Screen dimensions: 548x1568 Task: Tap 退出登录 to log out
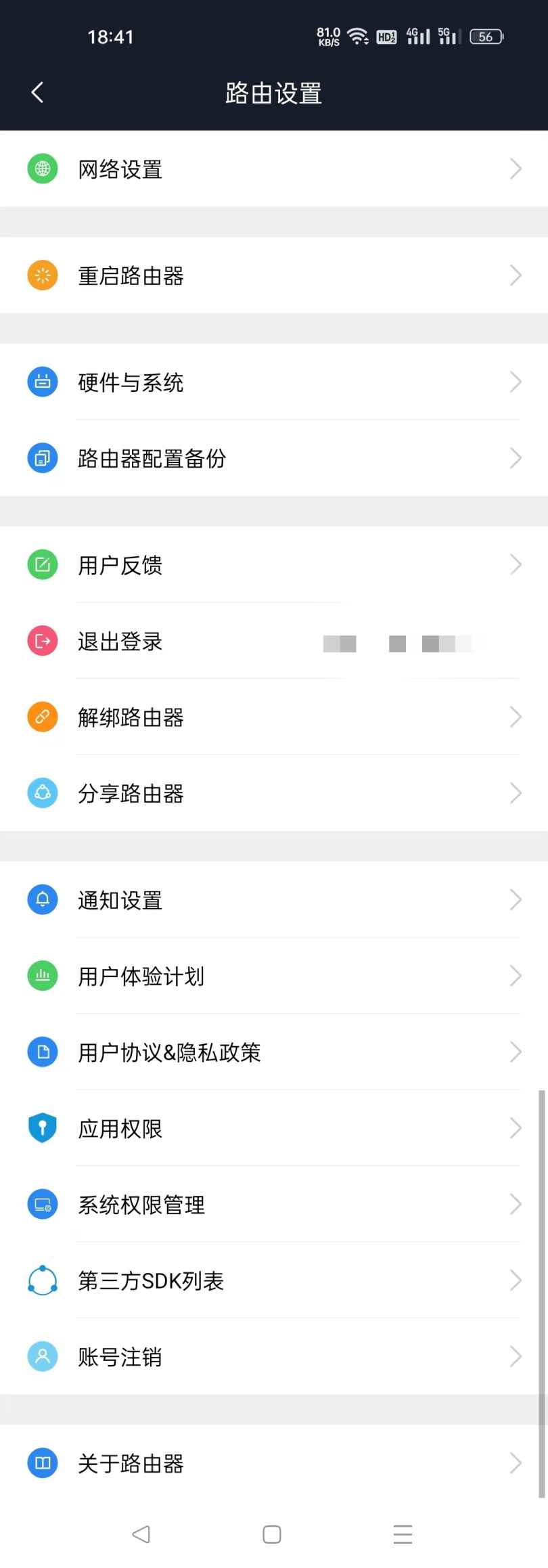tap(120, 642)
